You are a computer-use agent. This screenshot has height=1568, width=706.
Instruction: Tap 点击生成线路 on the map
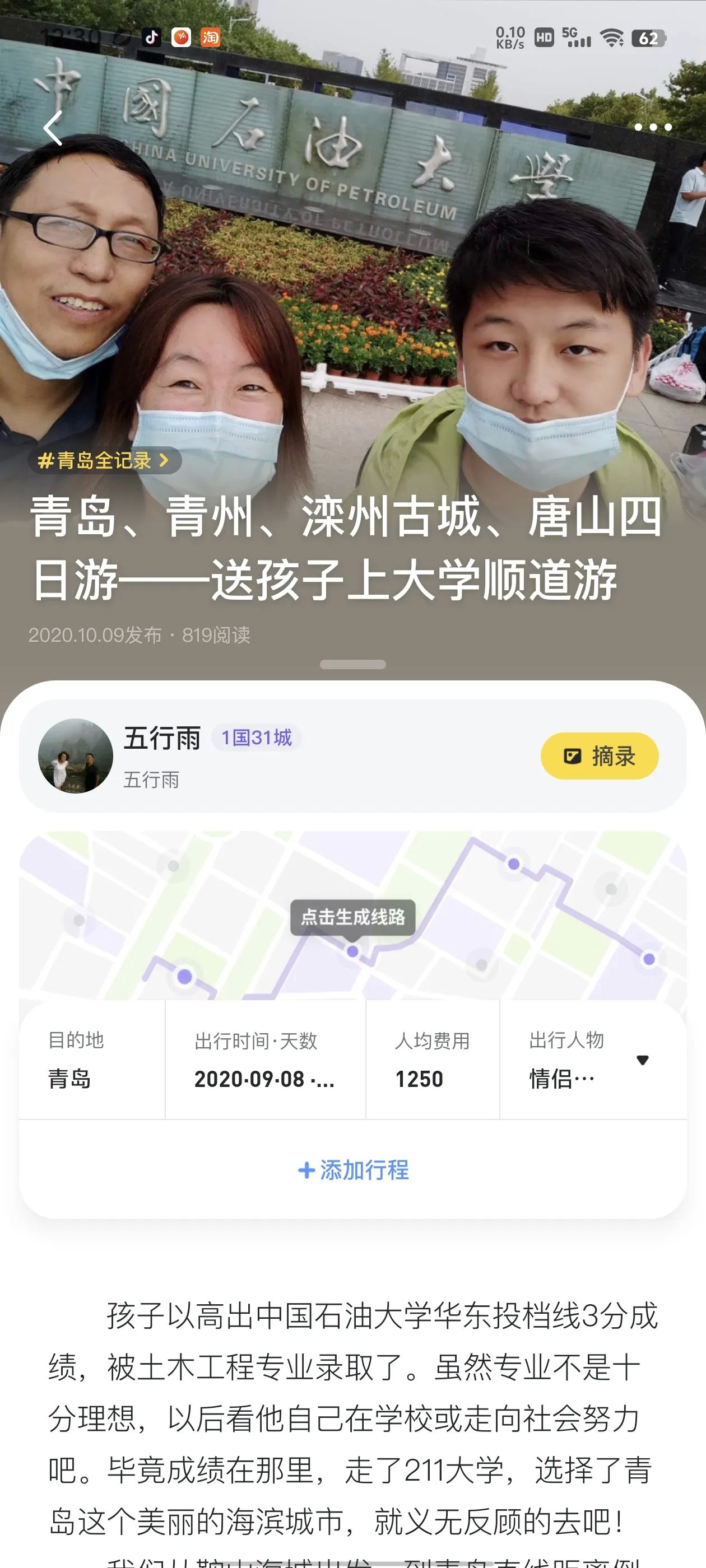pos(352,917)
